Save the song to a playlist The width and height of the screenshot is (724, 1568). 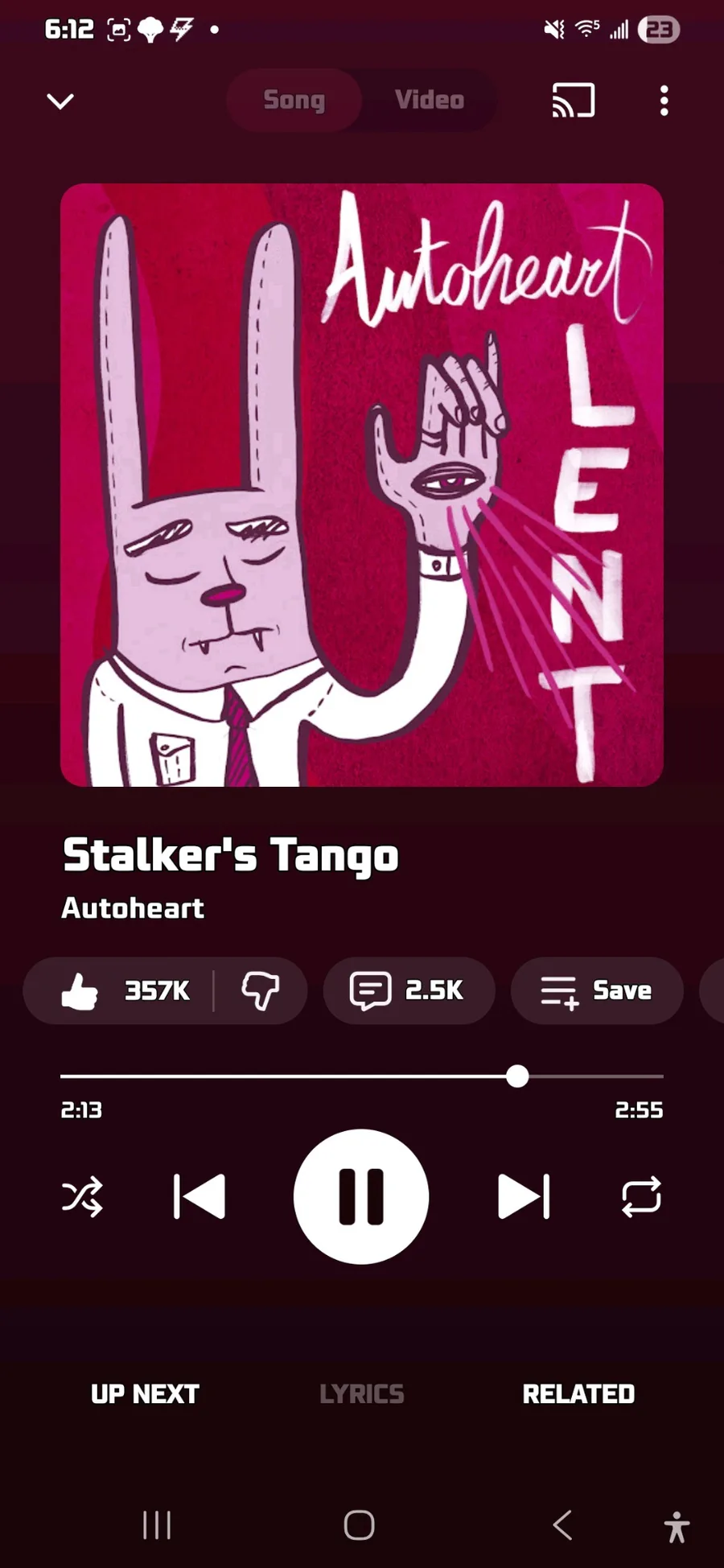(596, 990)
